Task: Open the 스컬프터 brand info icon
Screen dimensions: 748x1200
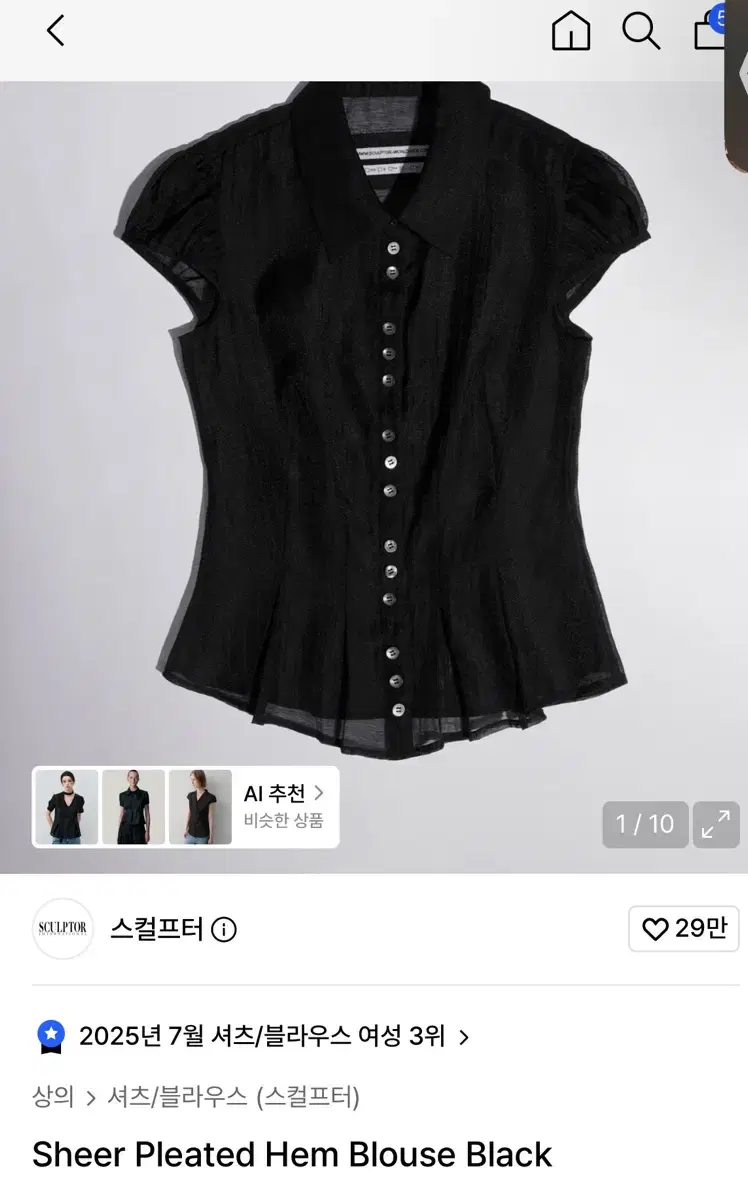Action: pos(224,930)
